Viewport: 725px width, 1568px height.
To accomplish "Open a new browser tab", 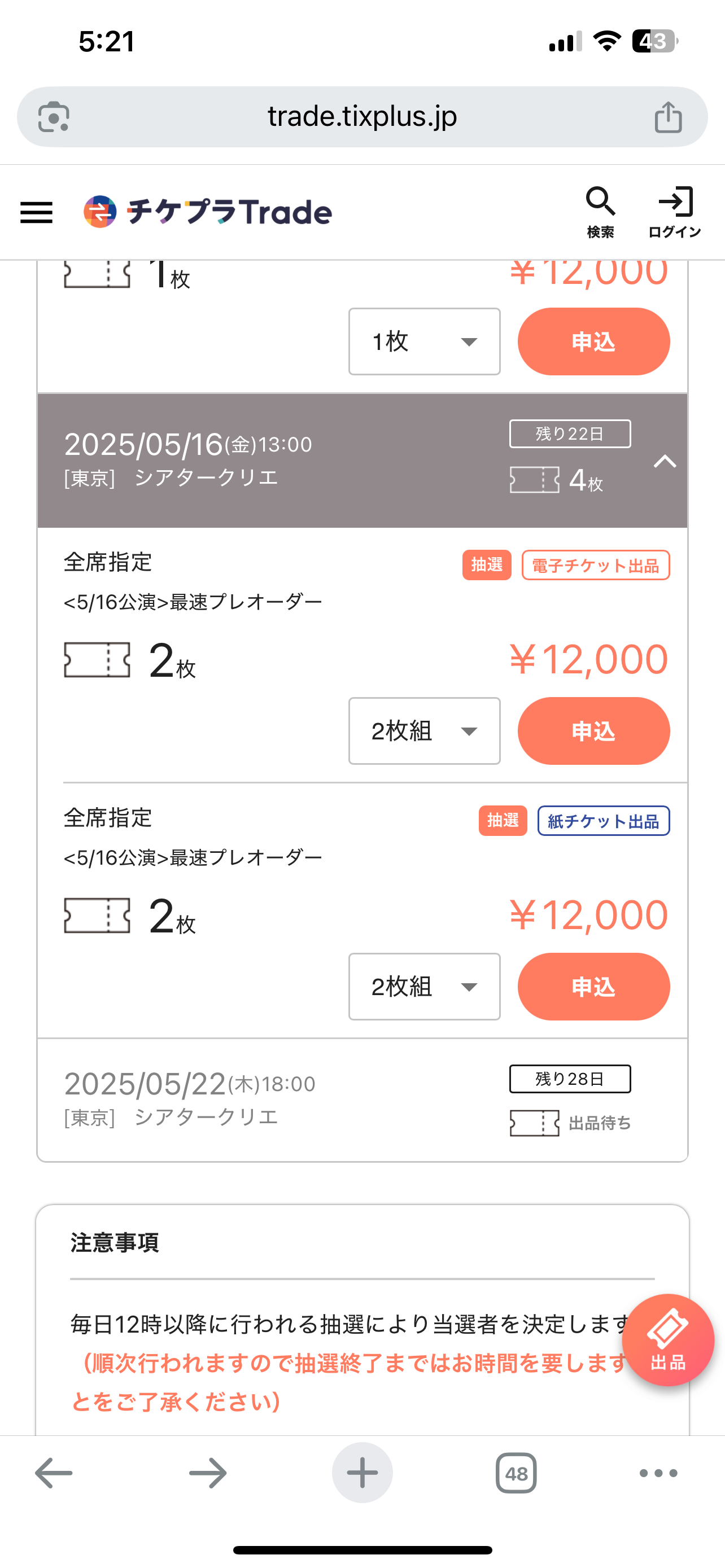I will point(362,1473).
